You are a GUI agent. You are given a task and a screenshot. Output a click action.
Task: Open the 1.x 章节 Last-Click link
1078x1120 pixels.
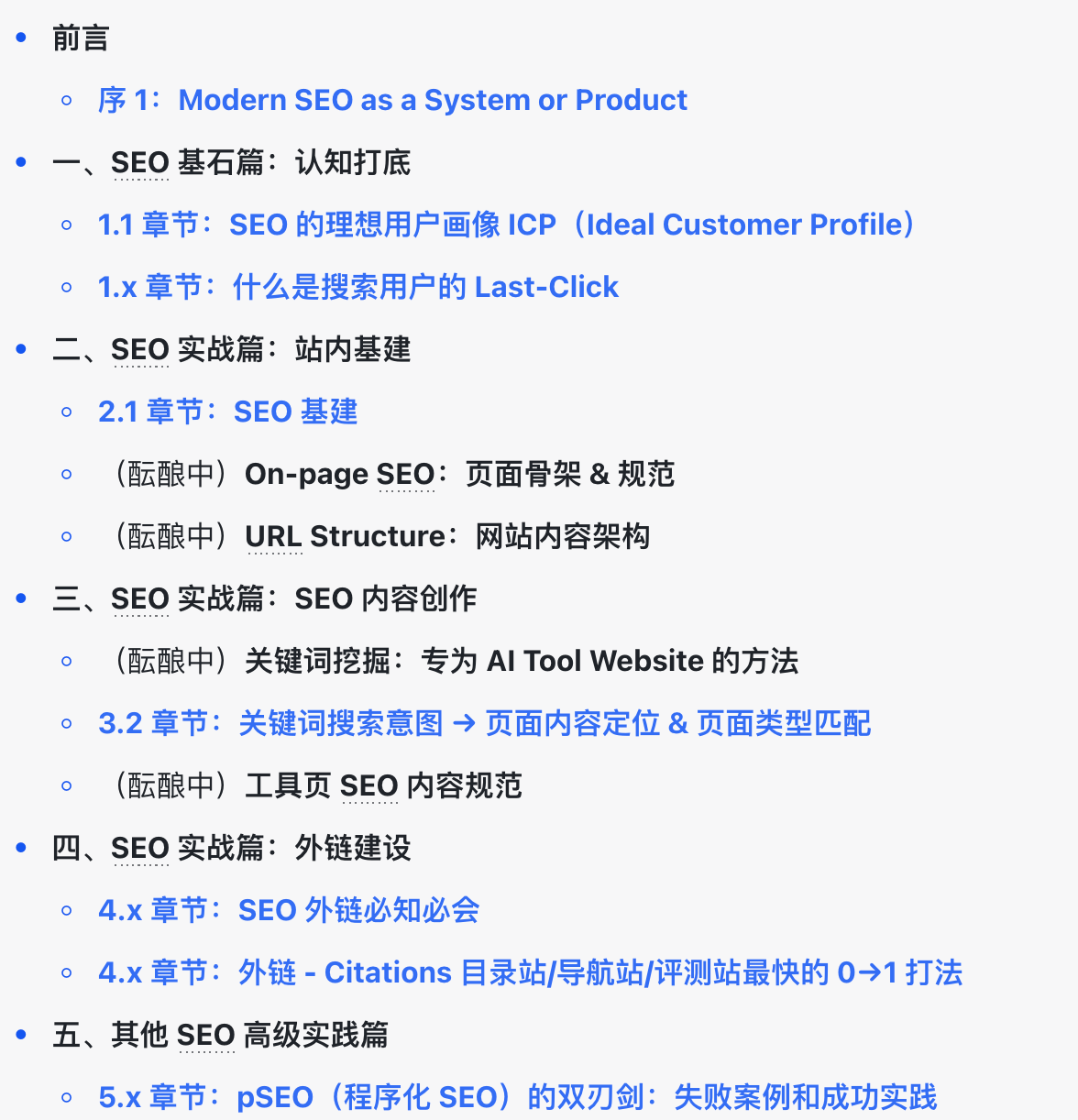point(358,287)
